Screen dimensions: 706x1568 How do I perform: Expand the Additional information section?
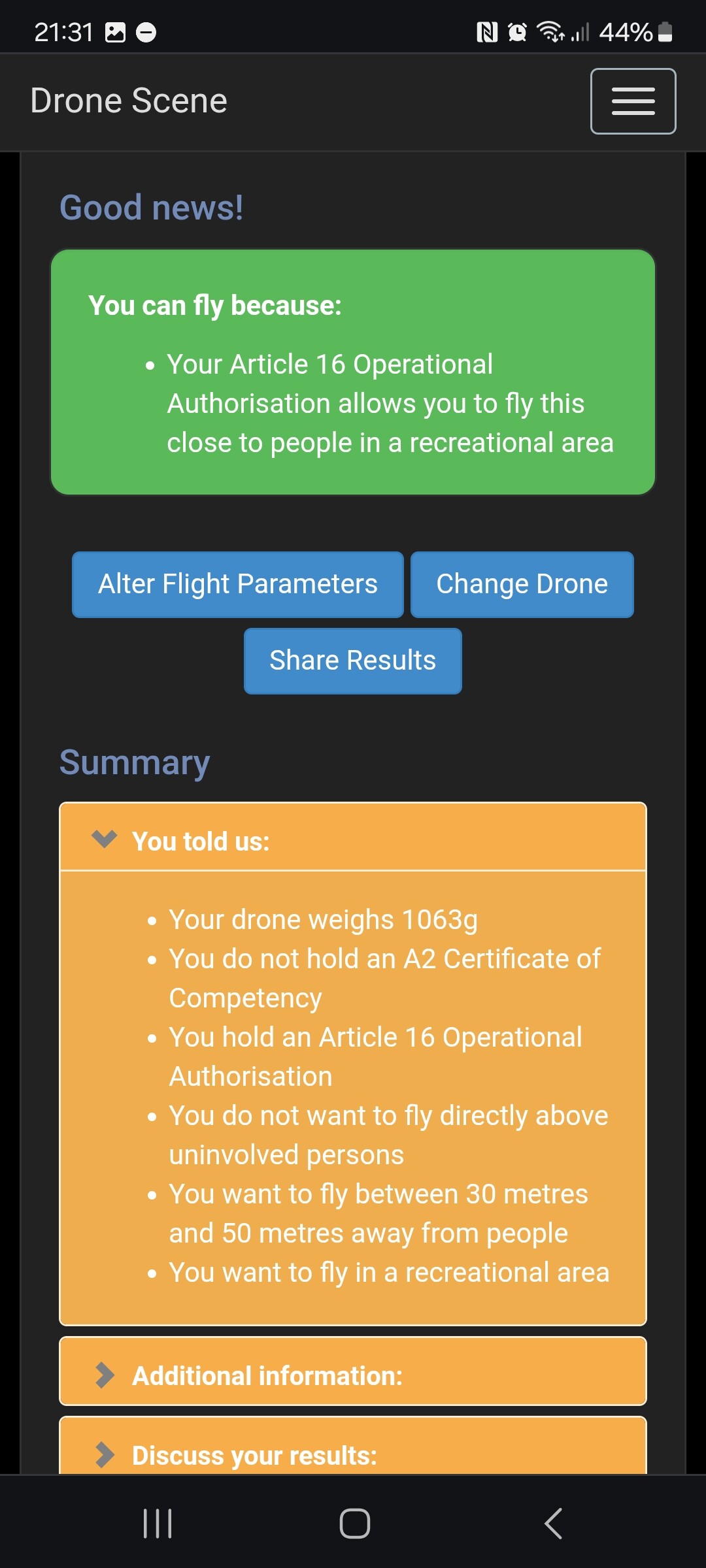point(353,1375)
